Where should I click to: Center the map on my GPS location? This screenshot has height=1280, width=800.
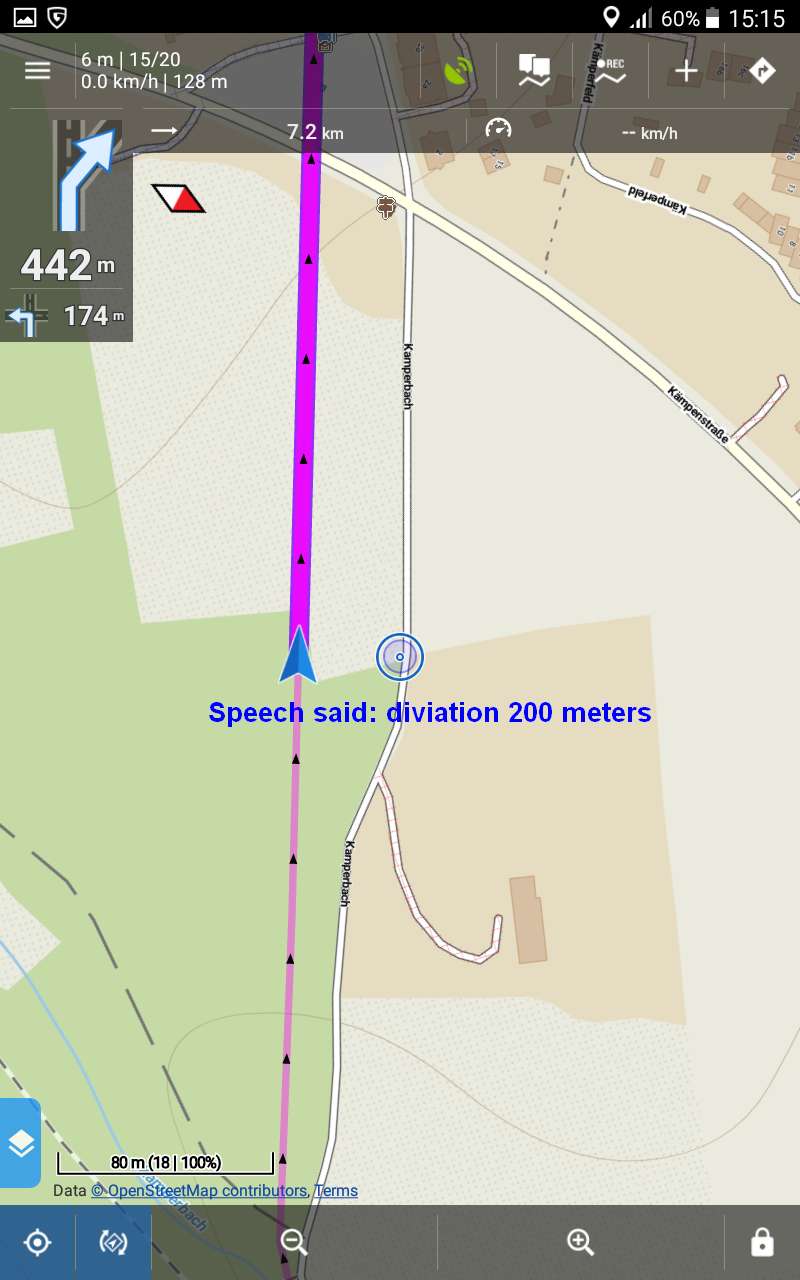click(x=37, y=1243)
